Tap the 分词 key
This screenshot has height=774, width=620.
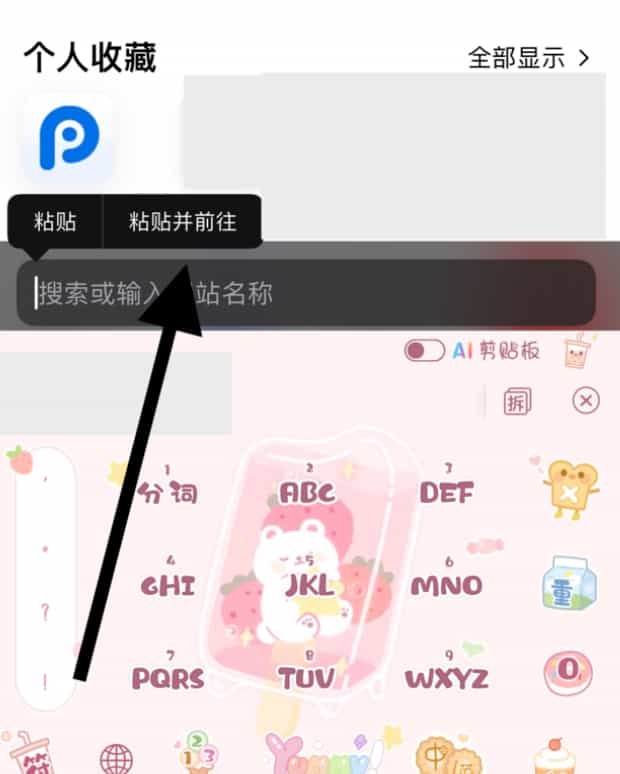coord(167,490)
